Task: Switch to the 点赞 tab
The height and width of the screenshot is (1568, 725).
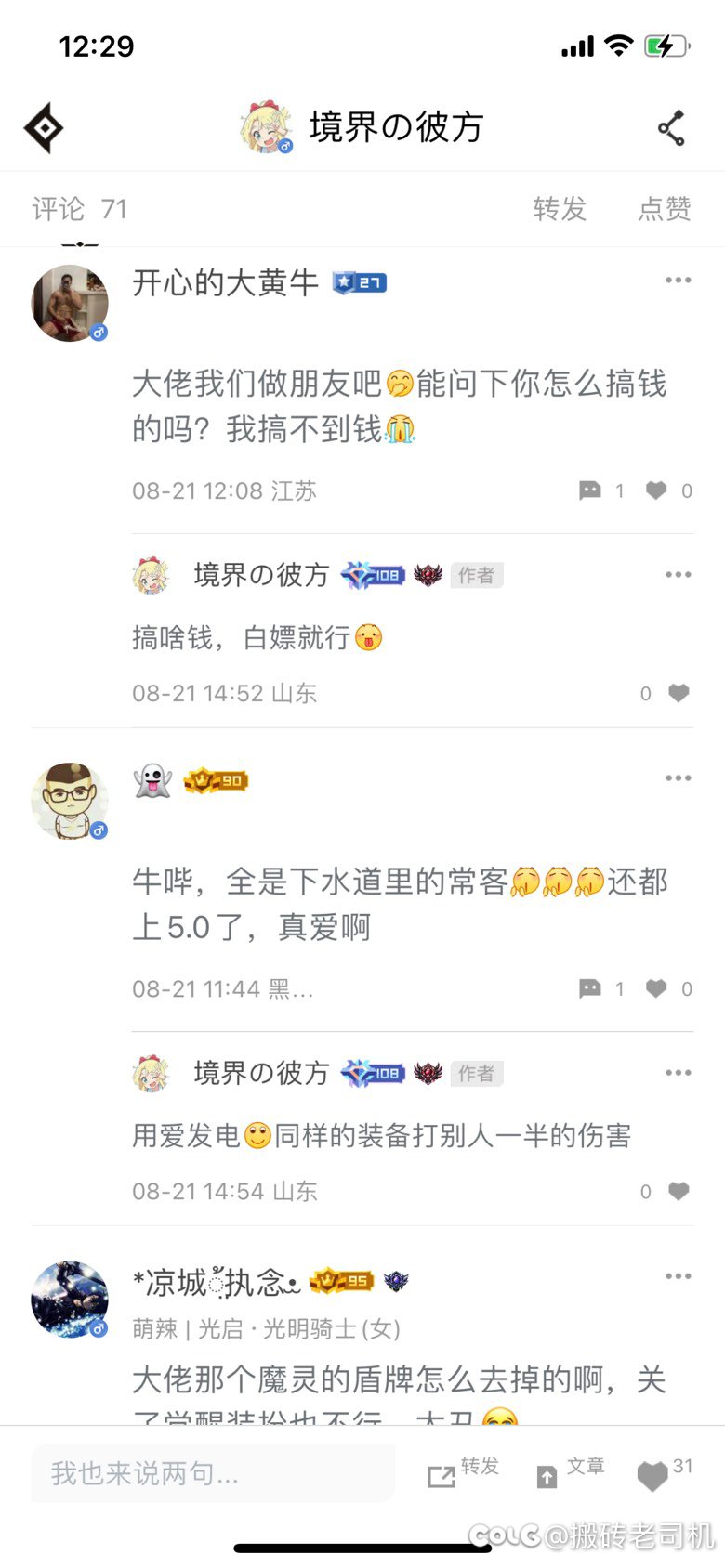Action: coord(665,209)
